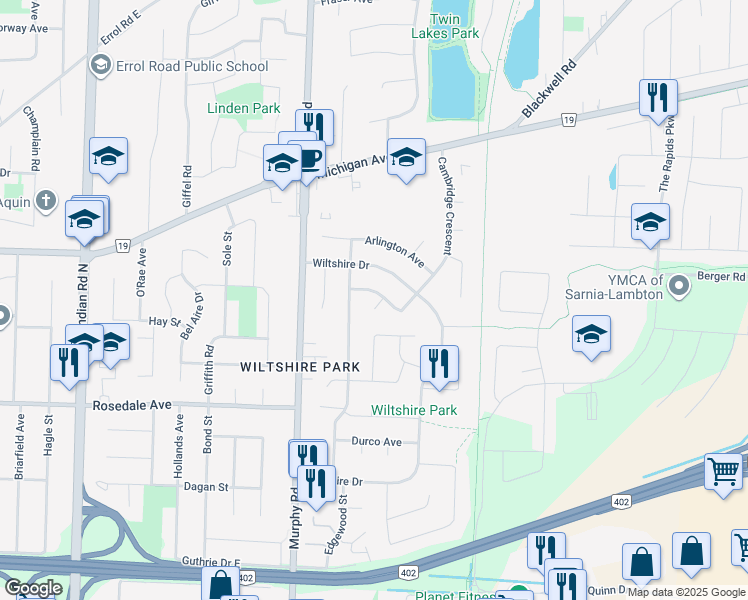This screenshot has height=600, width=748.
Task: Open the YMCA of Sarnia-Lambton location pin
Action: click(x=679, y=286)
